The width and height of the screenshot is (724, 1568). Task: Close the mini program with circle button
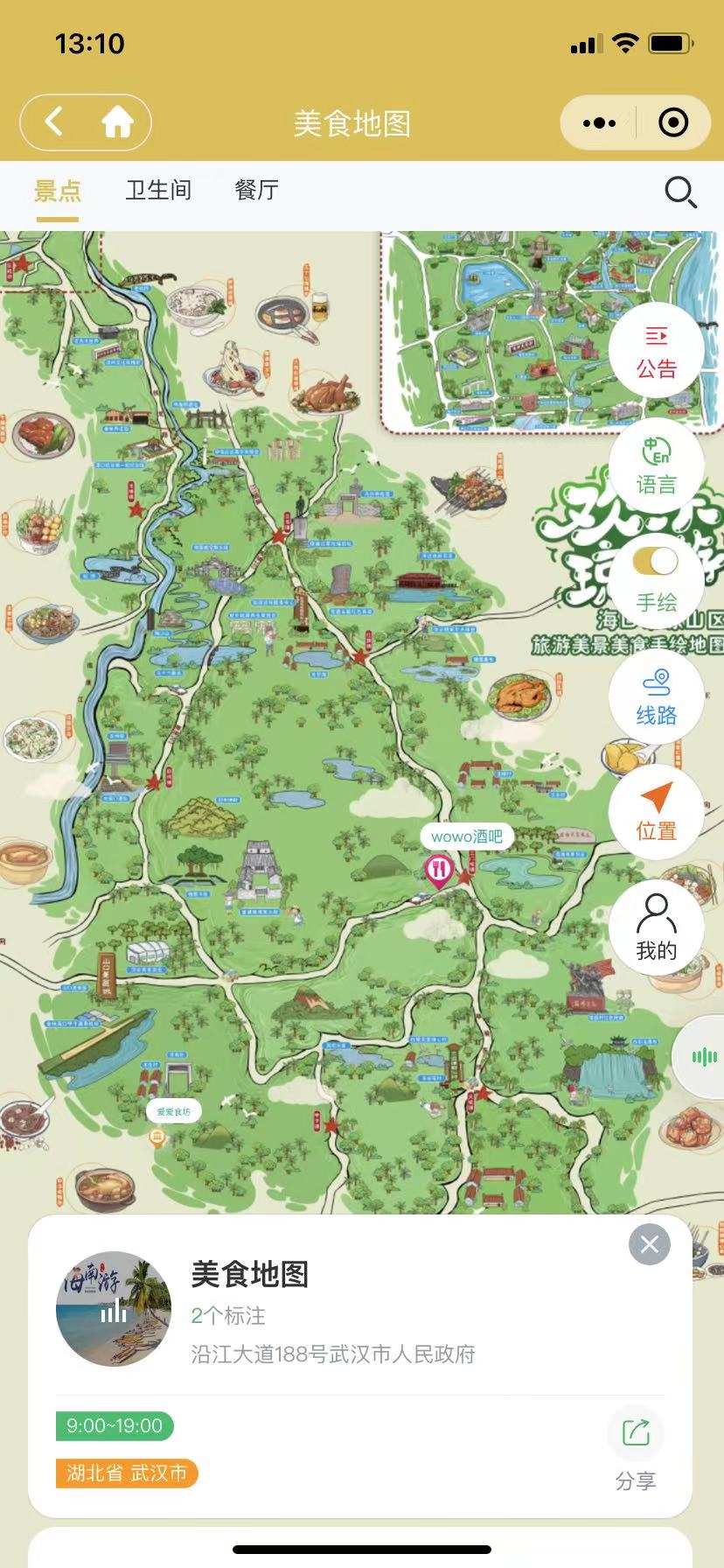click(x=672, y=123)
